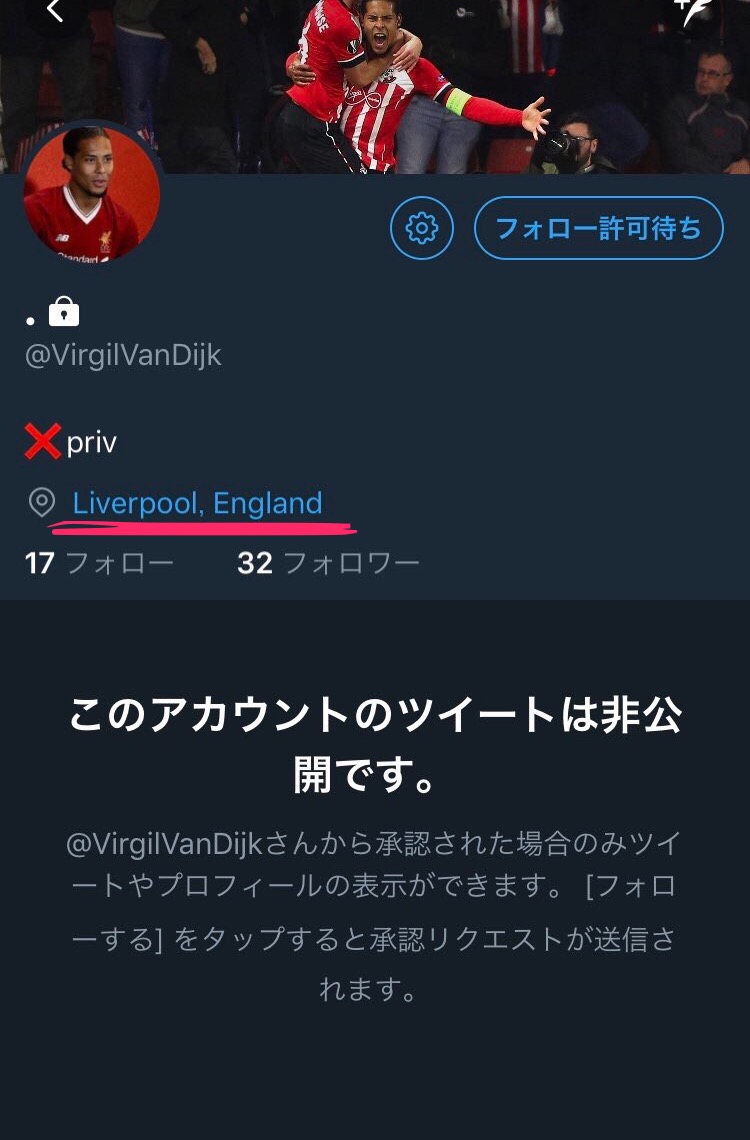This screenshot has width=750, height=1140.
Task: Open the Liverpool, England location link
Action: point(197,502)
